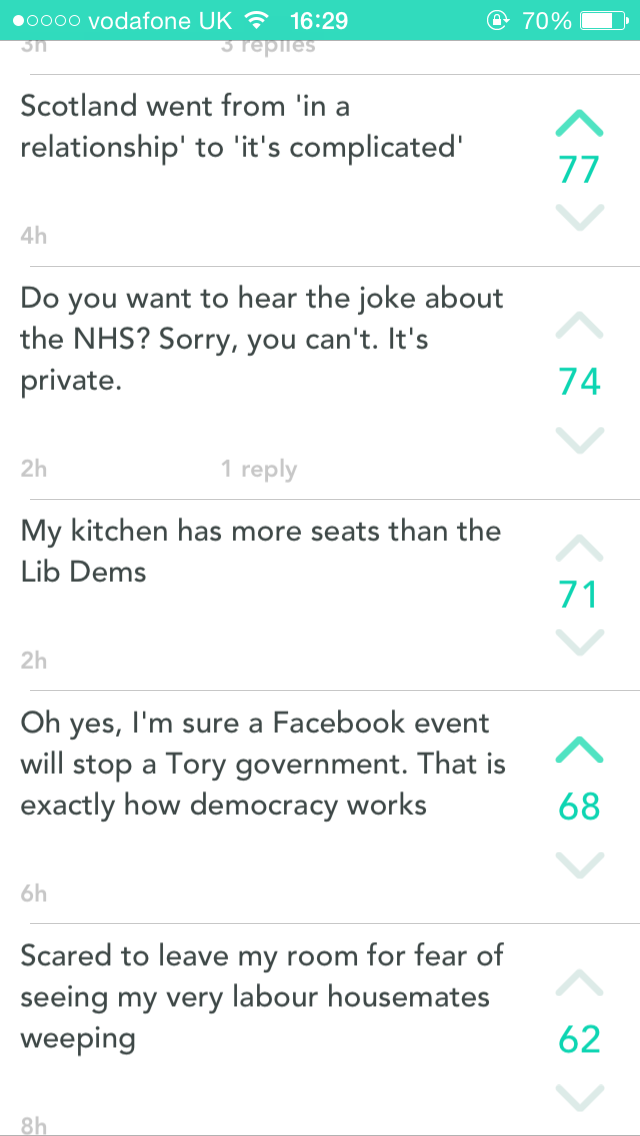640x1136 pixels.
Task: Downvote the Scotland relationship post
Action: [579, 217]
